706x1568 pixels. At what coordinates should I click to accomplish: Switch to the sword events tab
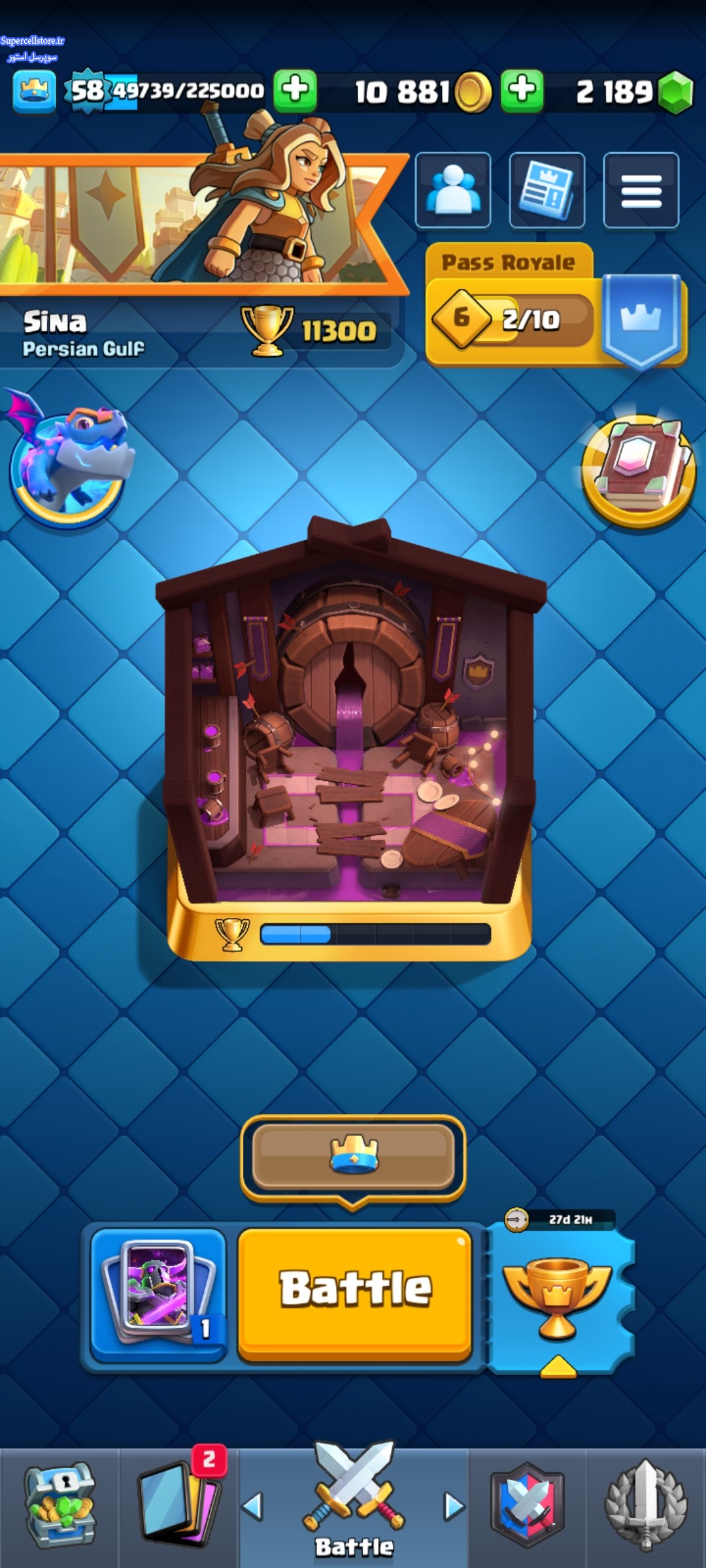coord(646,1507)
